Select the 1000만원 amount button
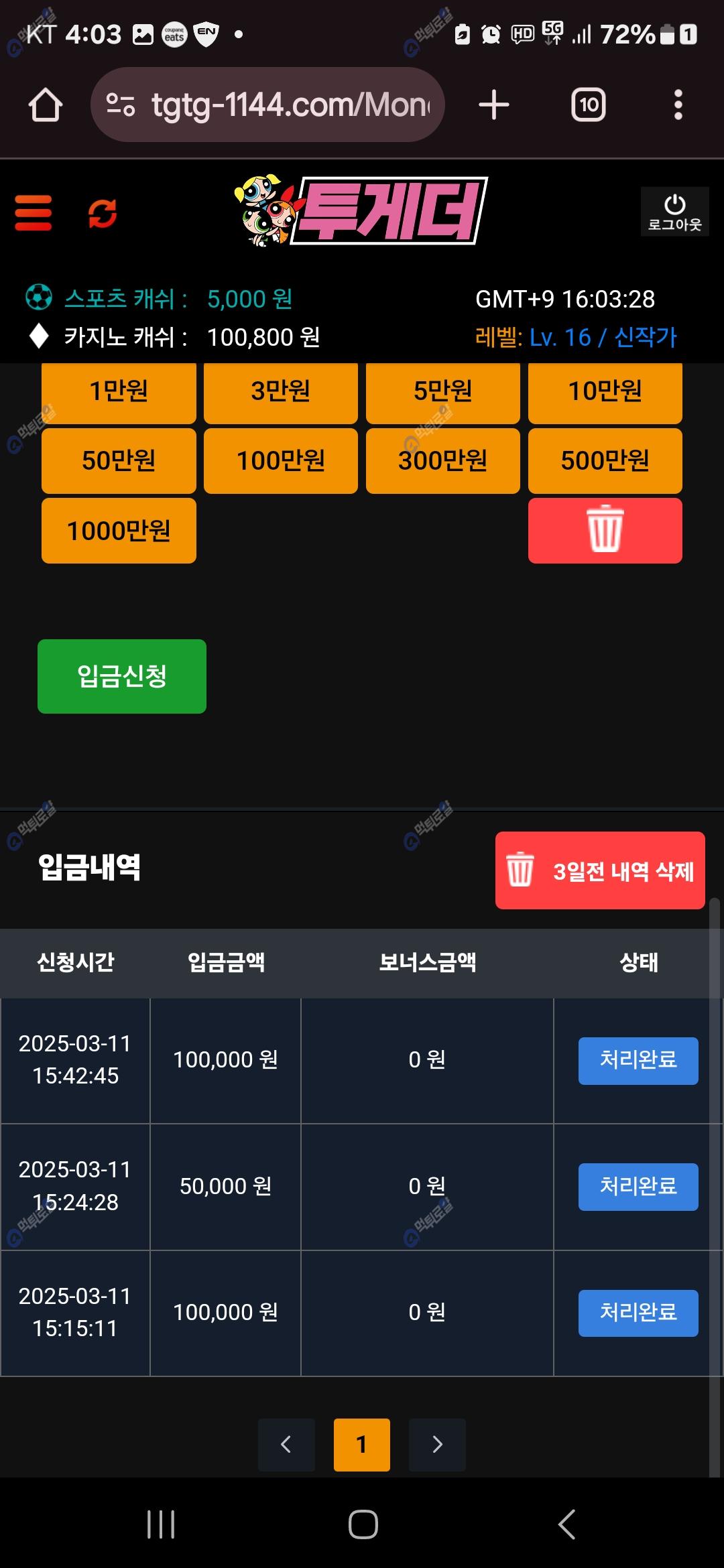Screen dimensions: 724x1568 (119, 531)
